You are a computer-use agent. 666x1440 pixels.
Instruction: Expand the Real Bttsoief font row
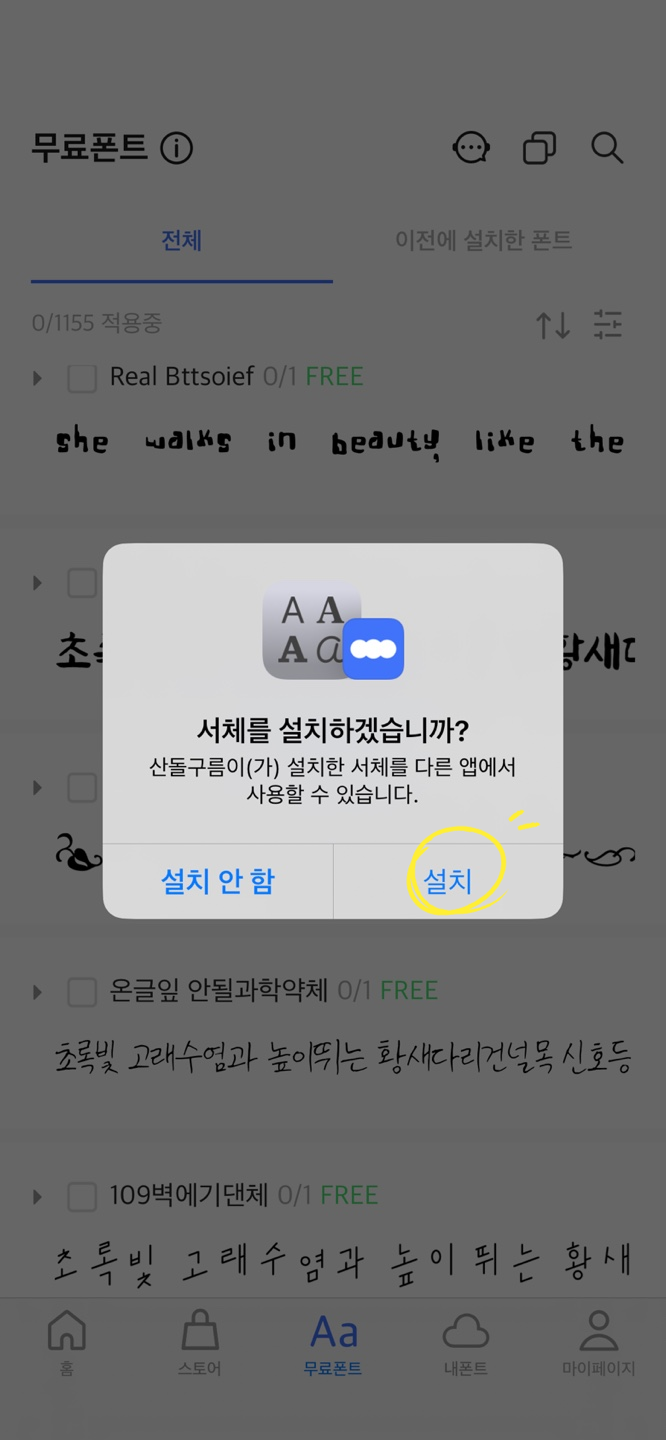(x=38, y=378)
